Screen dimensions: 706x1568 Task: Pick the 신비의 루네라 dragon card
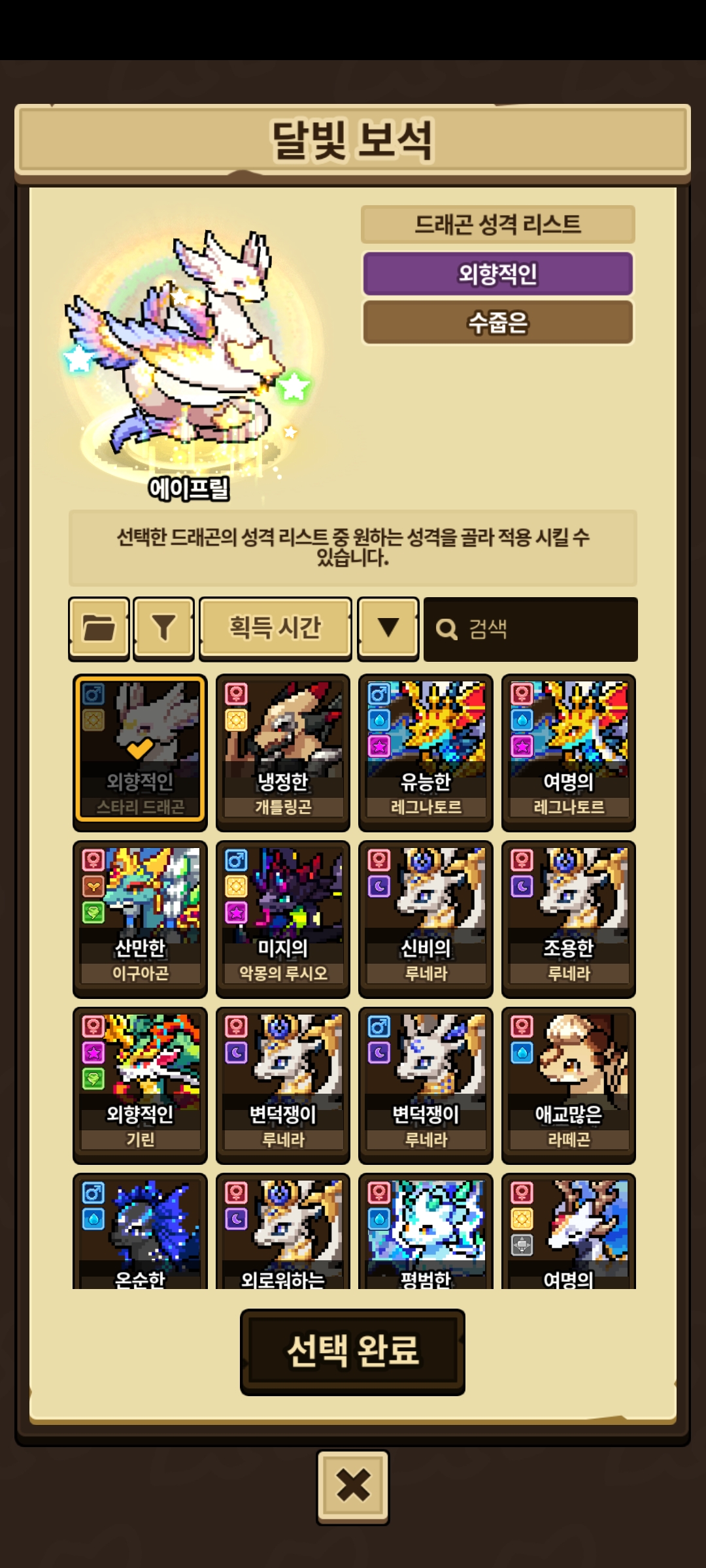pos(426,919)
